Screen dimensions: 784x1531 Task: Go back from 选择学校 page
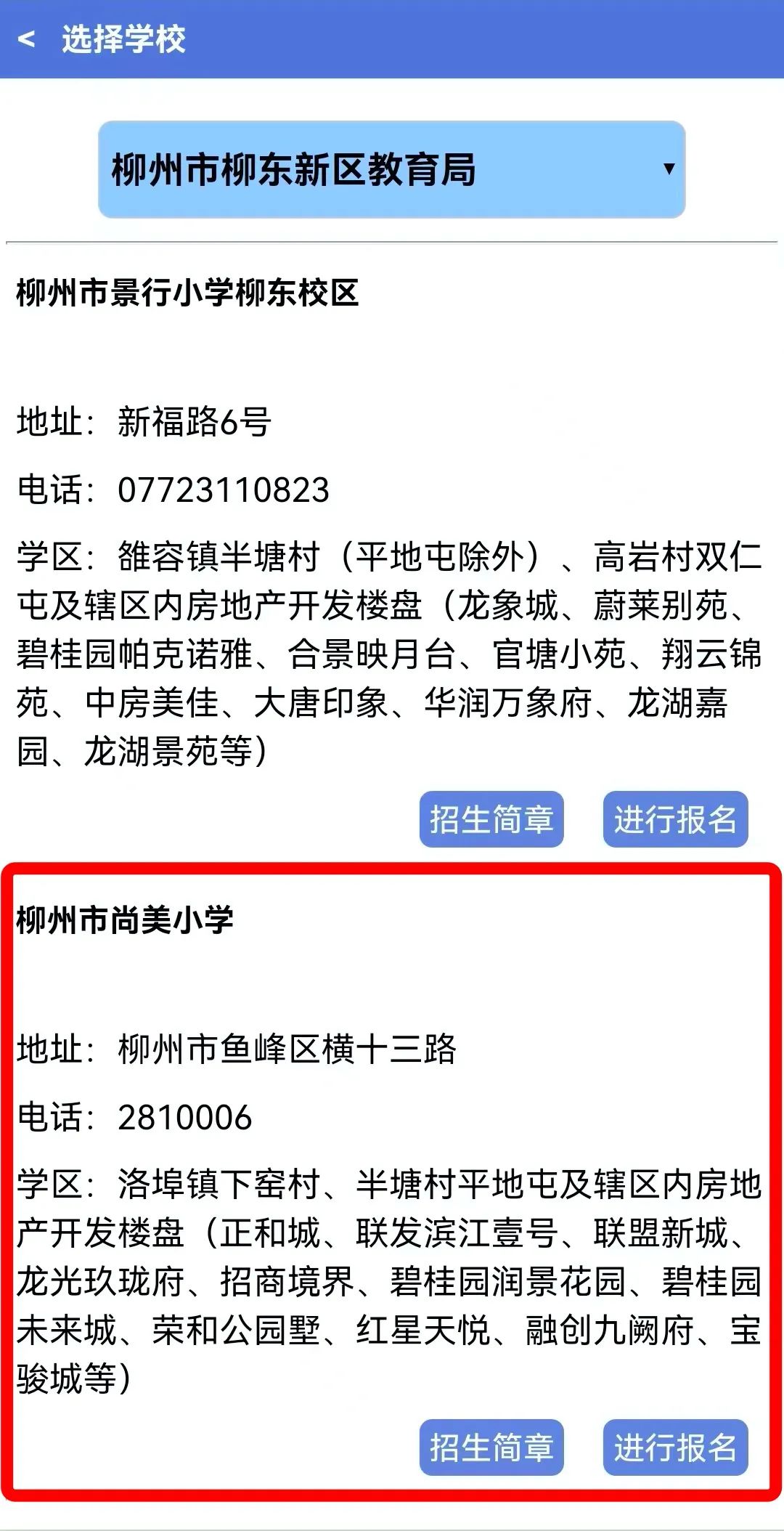[27, 38]
